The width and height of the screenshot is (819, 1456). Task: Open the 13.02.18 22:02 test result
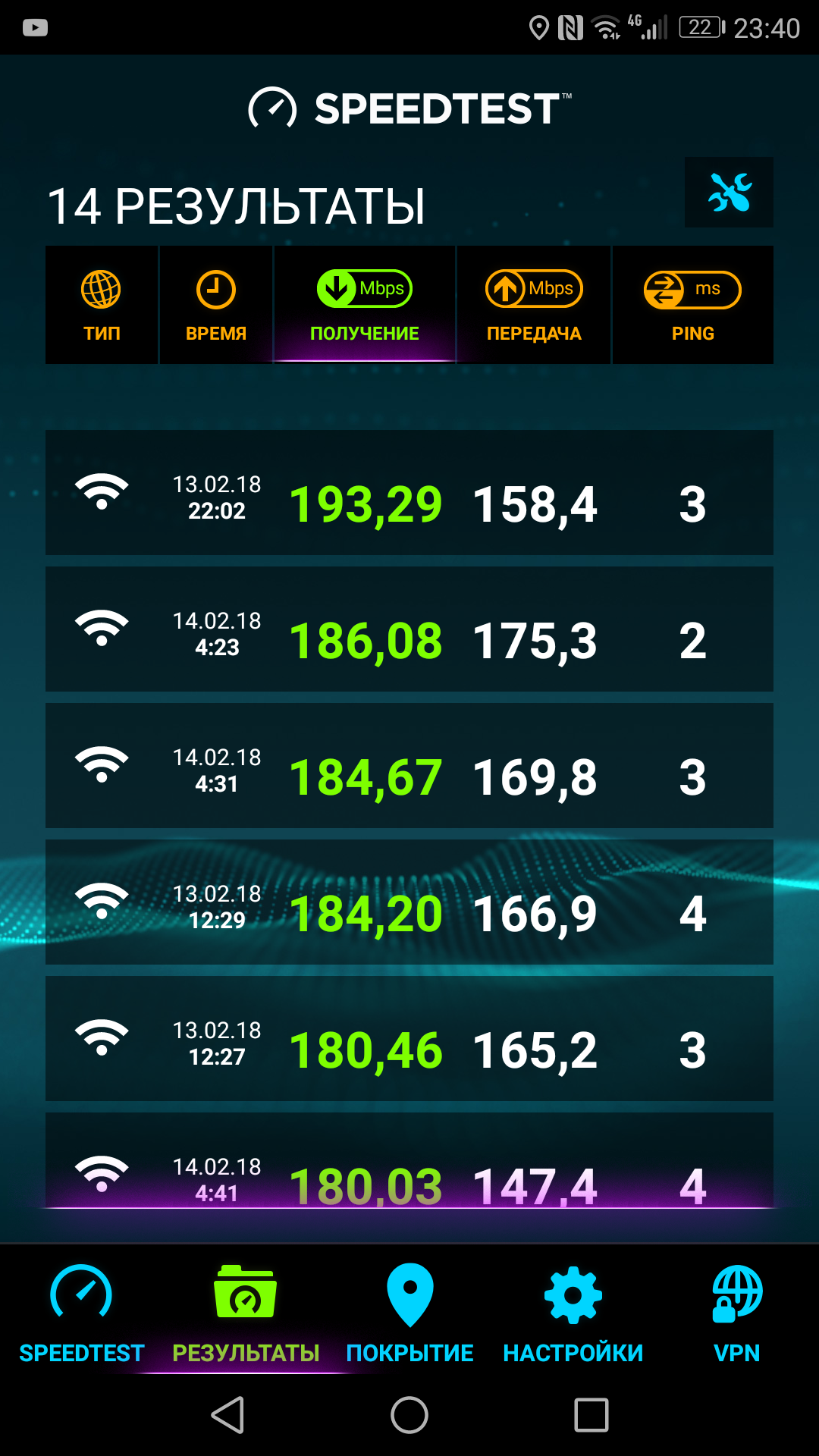click(x=409, y=493)
